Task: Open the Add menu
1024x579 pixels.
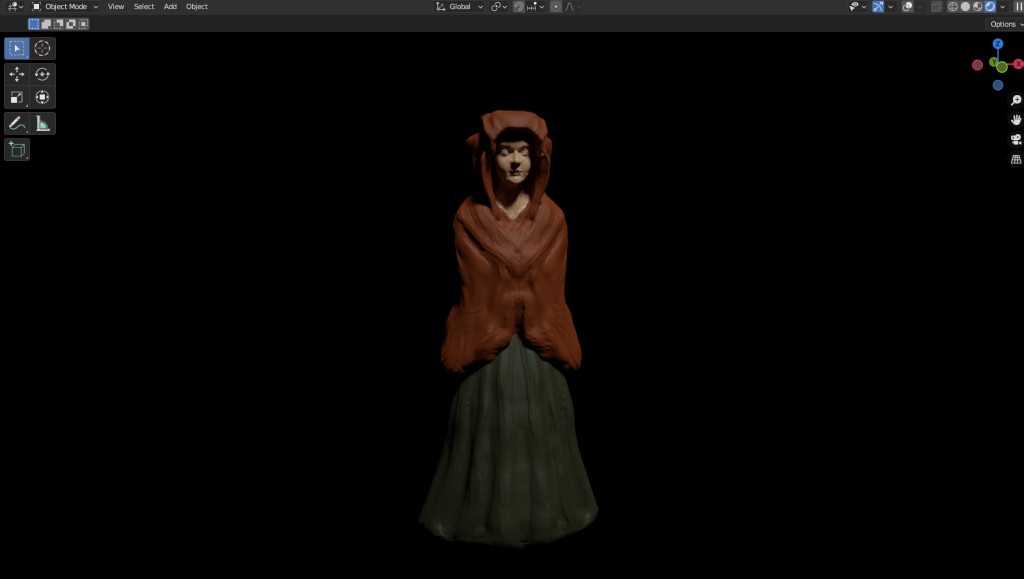Action: point(170,6)
